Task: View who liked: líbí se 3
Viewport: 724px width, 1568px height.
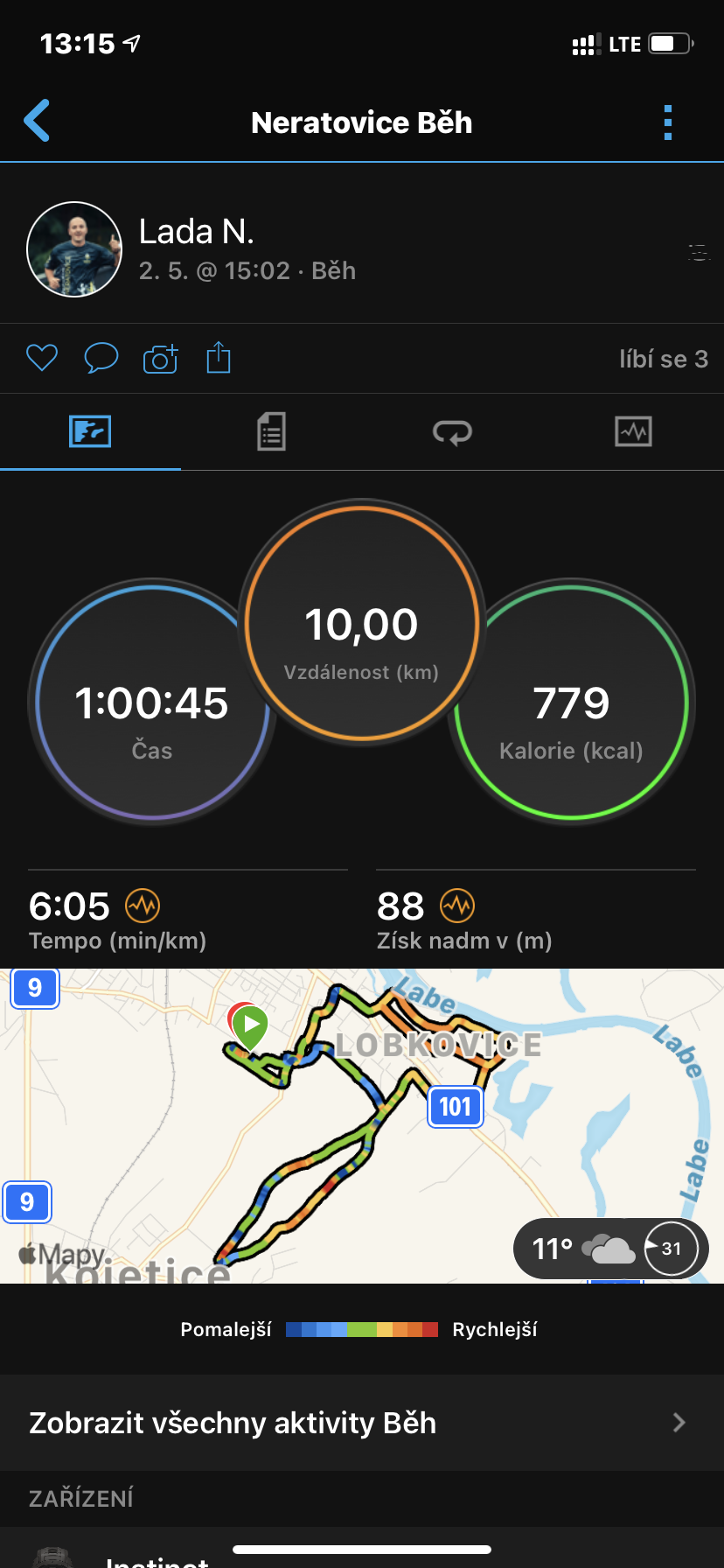Action: click(x=664, y=359)
